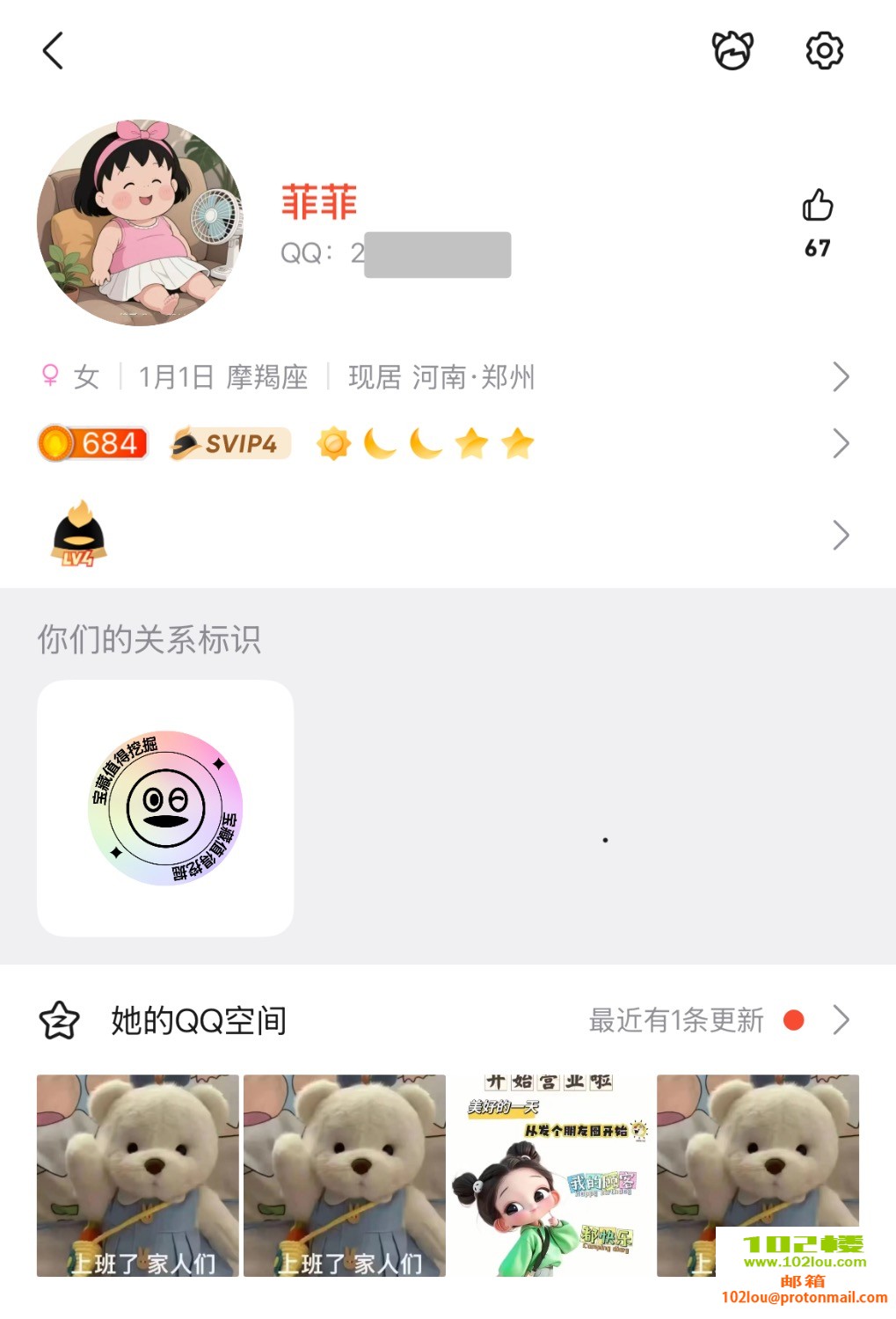Open the personal info row with 河南·郑州

click(x=440, y=377)
